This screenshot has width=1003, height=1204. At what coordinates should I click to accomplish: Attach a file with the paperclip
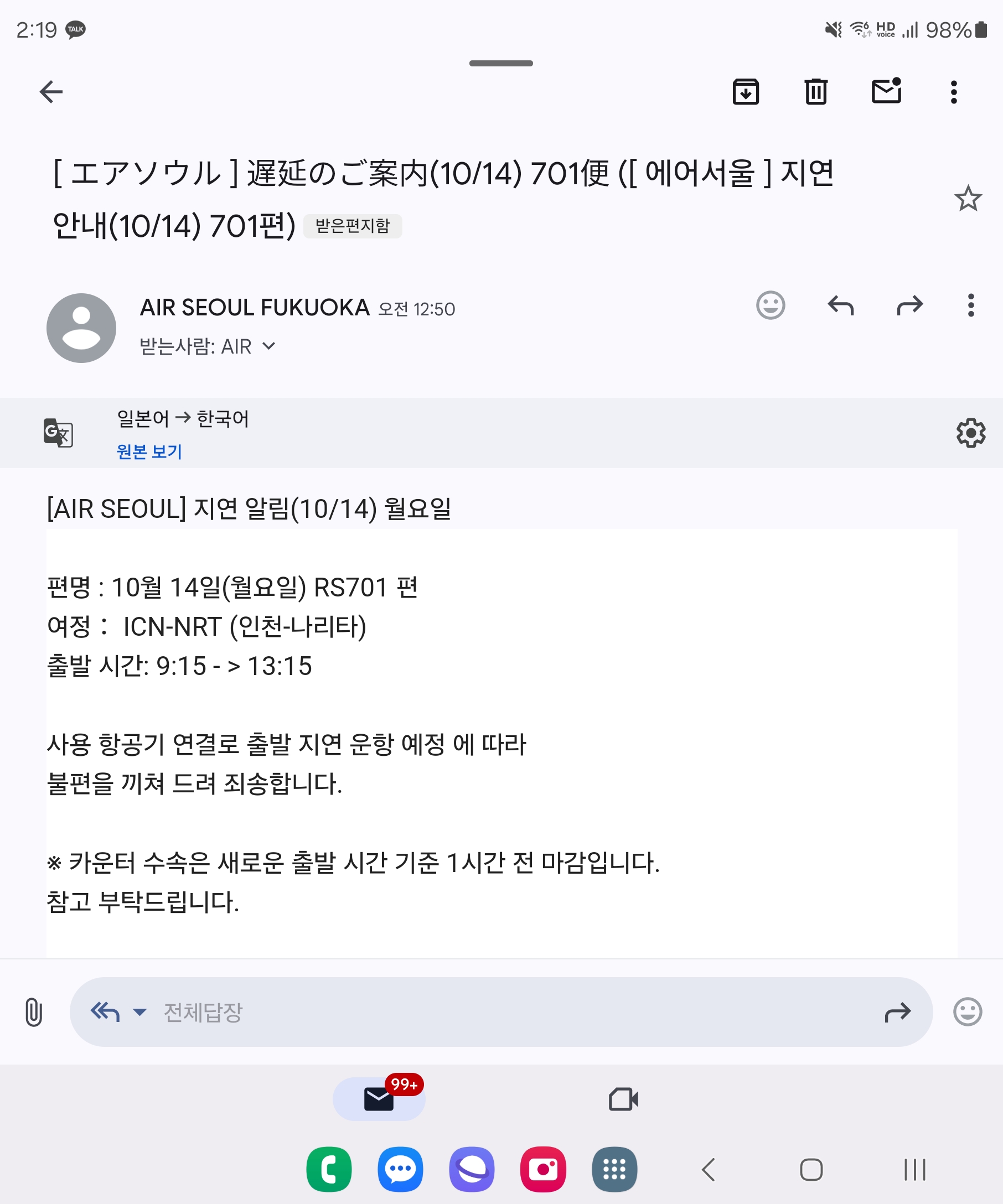[x=34, y=1012]
